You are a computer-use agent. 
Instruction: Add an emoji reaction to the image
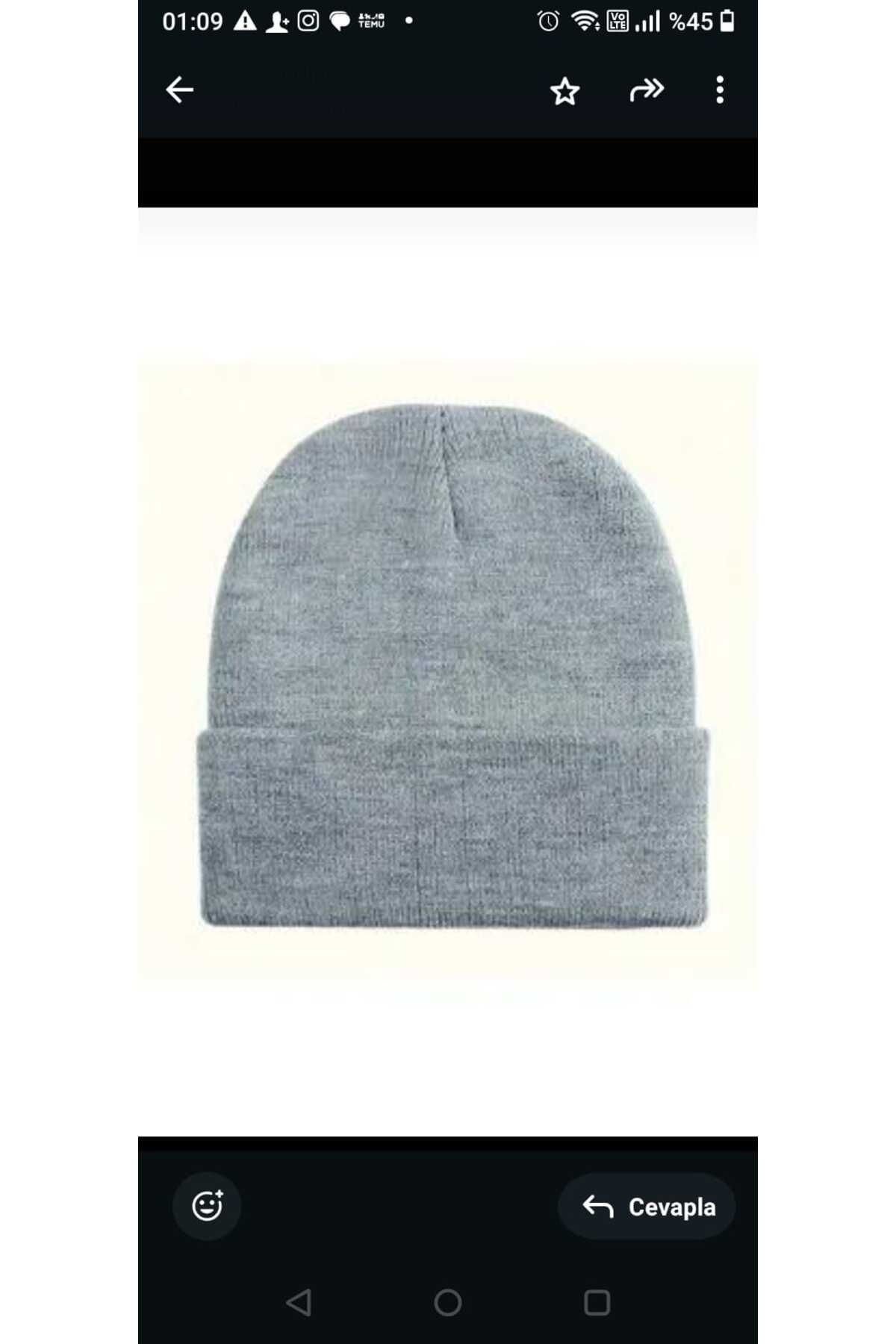[207, 1206]
